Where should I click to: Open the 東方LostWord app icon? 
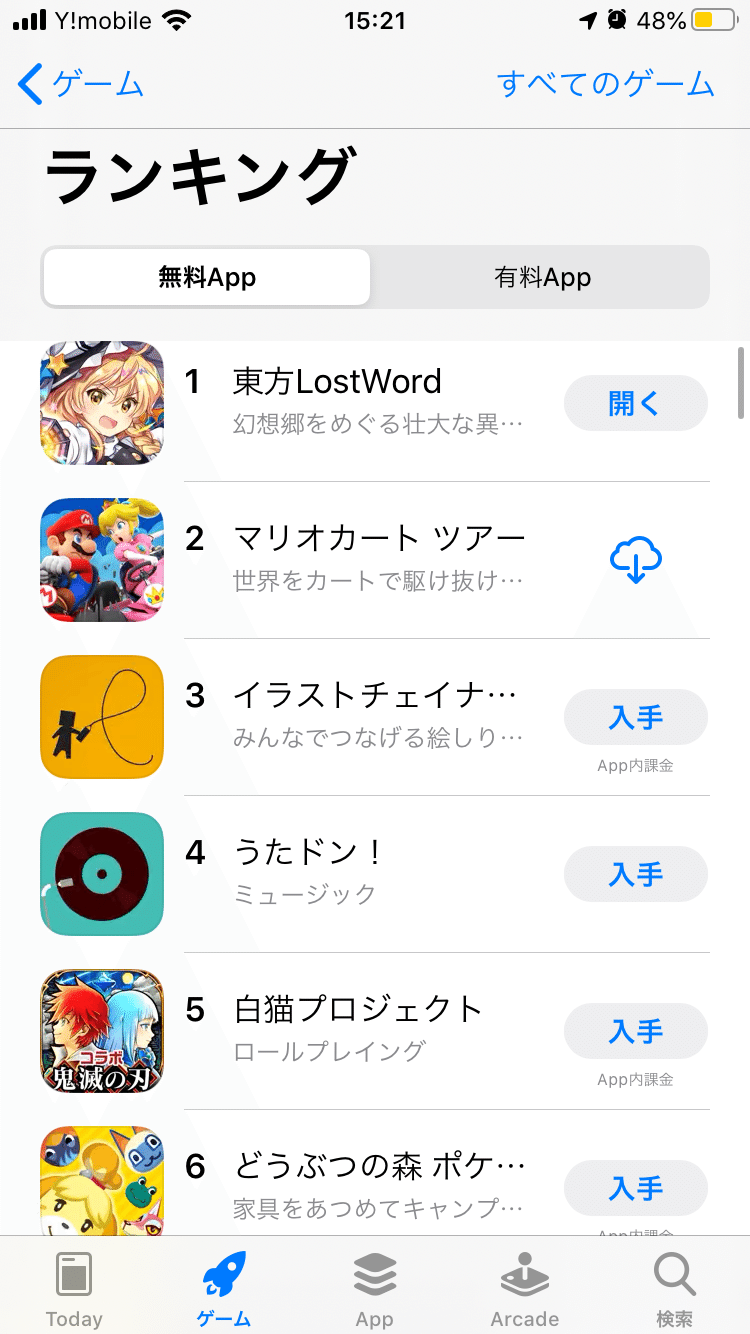pyautogui.click(x=101, y=403)
